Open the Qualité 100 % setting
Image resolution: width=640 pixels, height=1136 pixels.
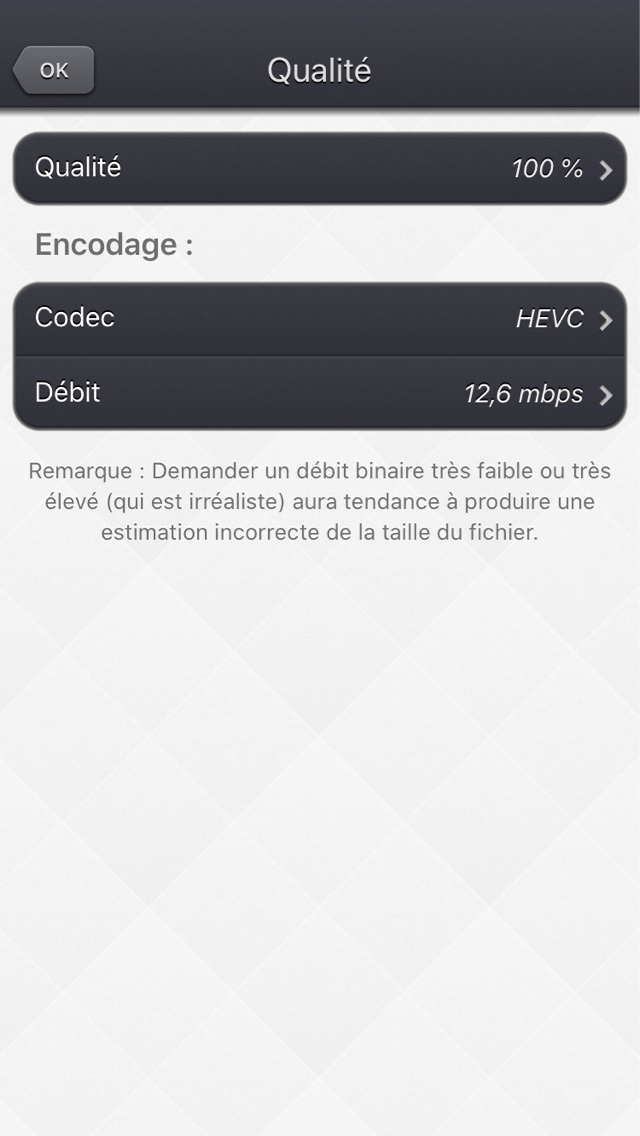[x=320, y=168]
